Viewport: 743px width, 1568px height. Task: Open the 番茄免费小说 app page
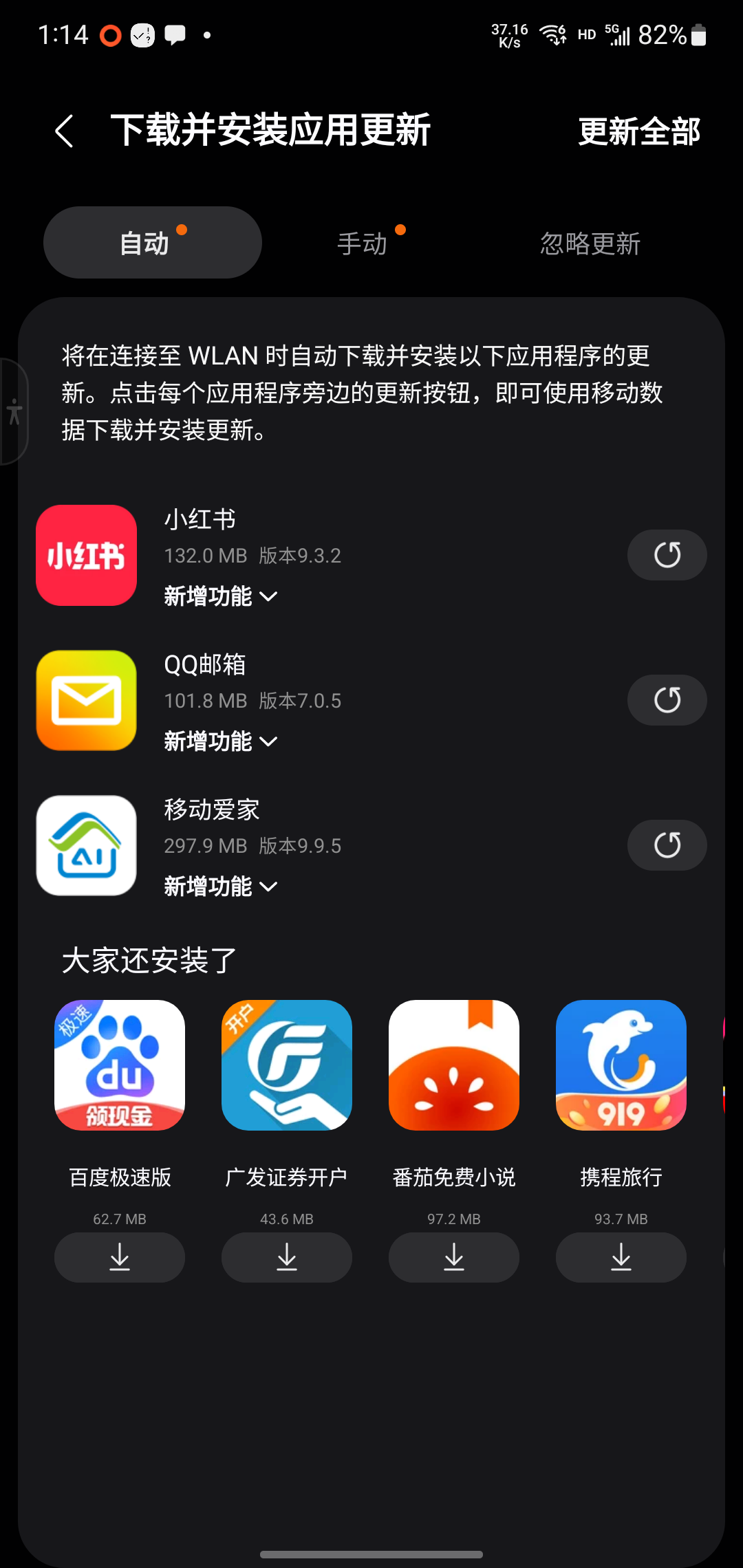(x=454, y=1065)
